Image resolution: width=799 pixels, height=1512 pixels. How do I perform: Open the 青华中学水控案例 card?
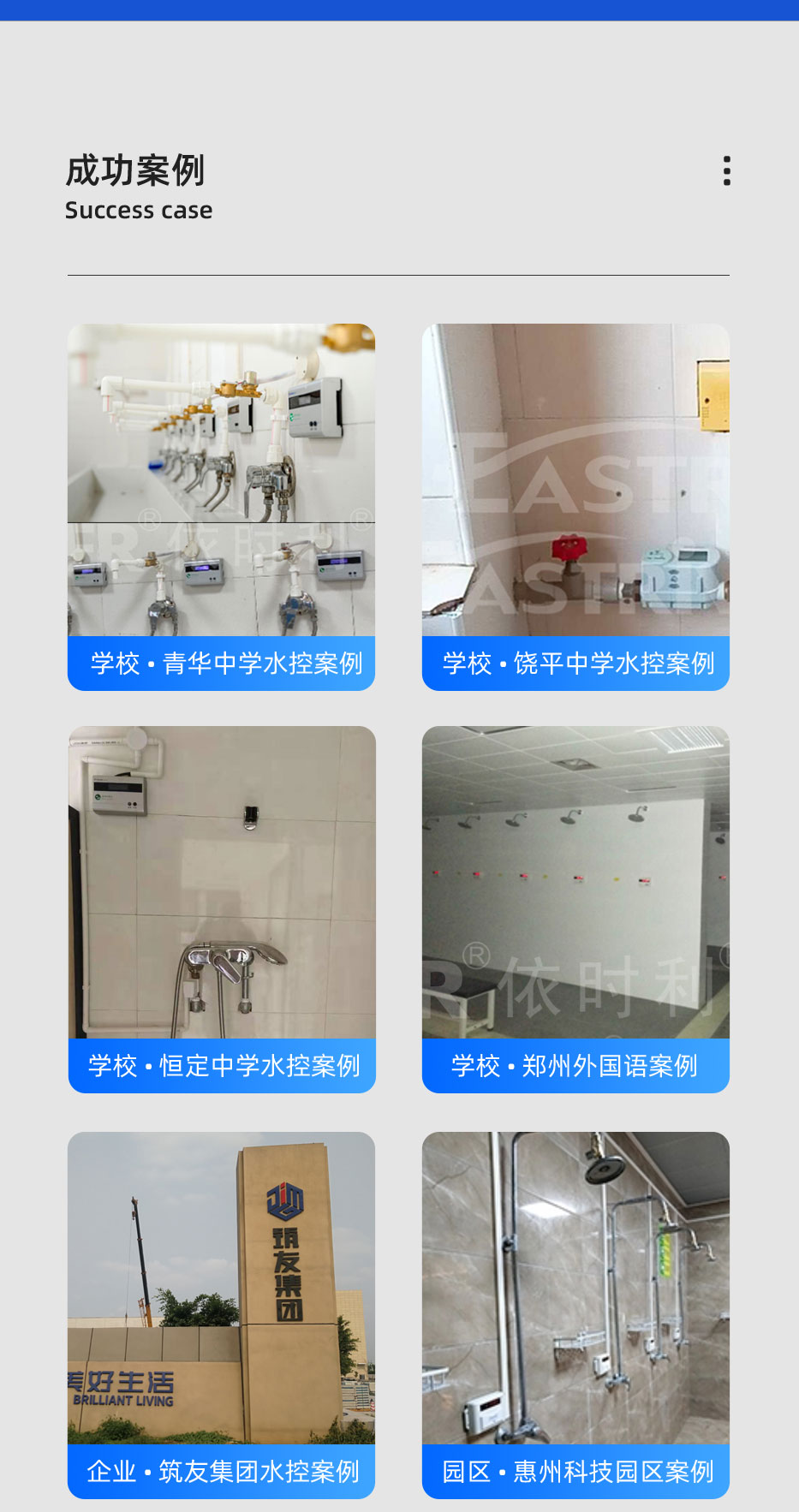click(221, 507)
